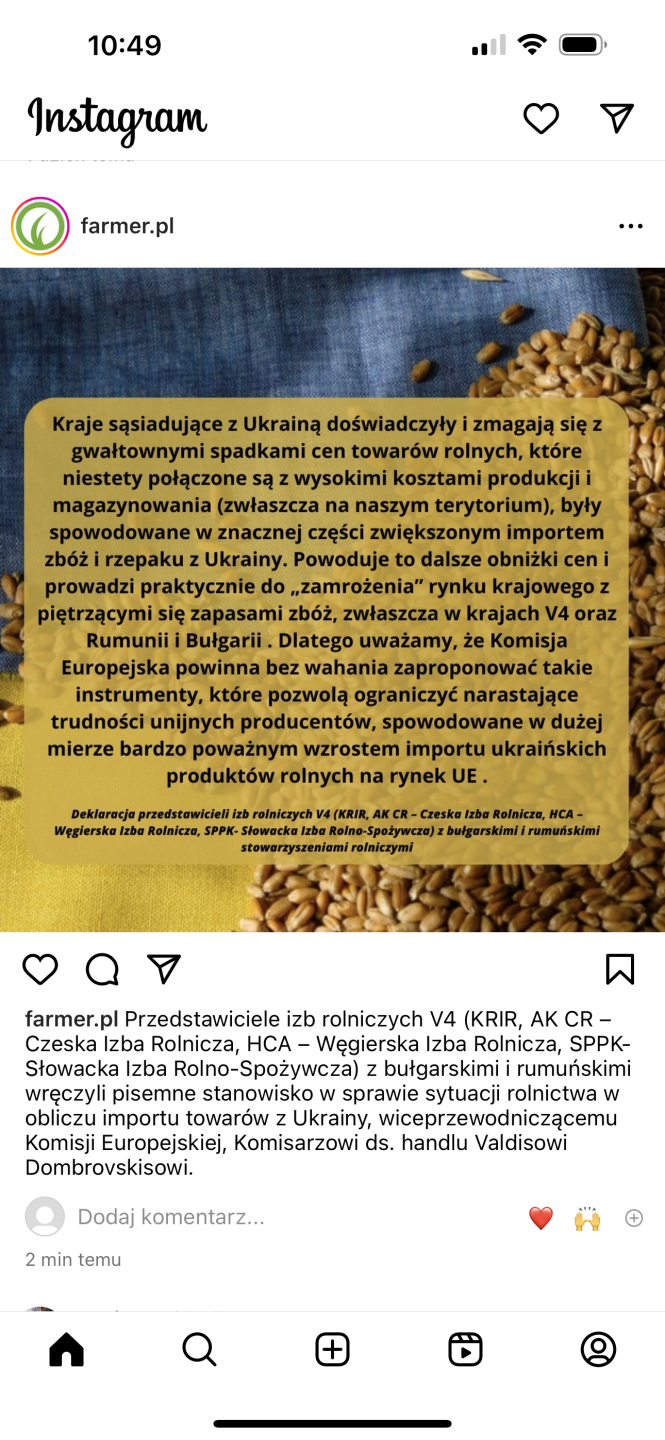Tap the Dodaj komentarz field
The height and width of the screenshot is (1440, 665).
[x=170, y=1217]
